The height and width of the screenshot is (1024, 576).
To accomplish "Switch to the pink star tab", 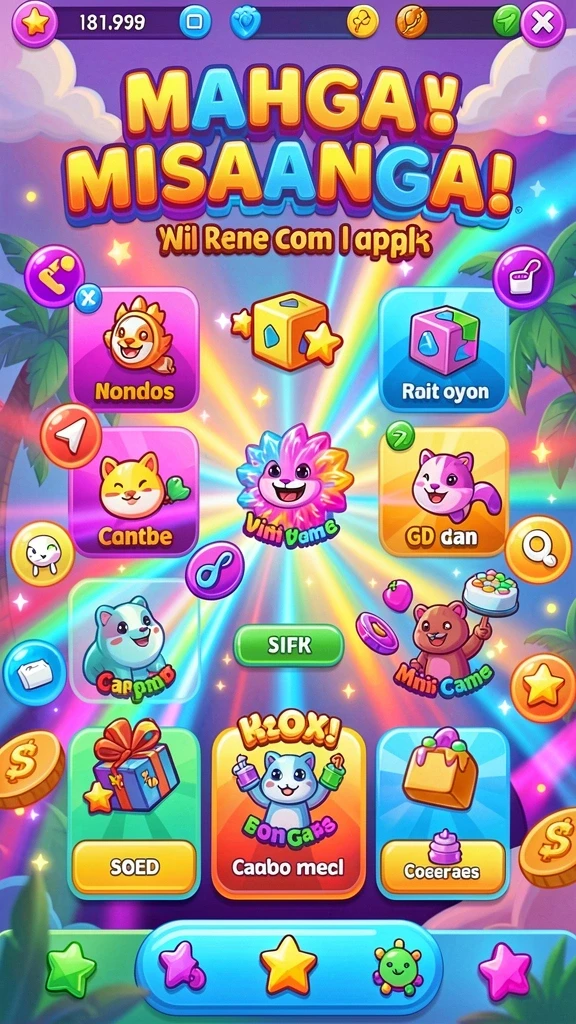I will 505,971.
